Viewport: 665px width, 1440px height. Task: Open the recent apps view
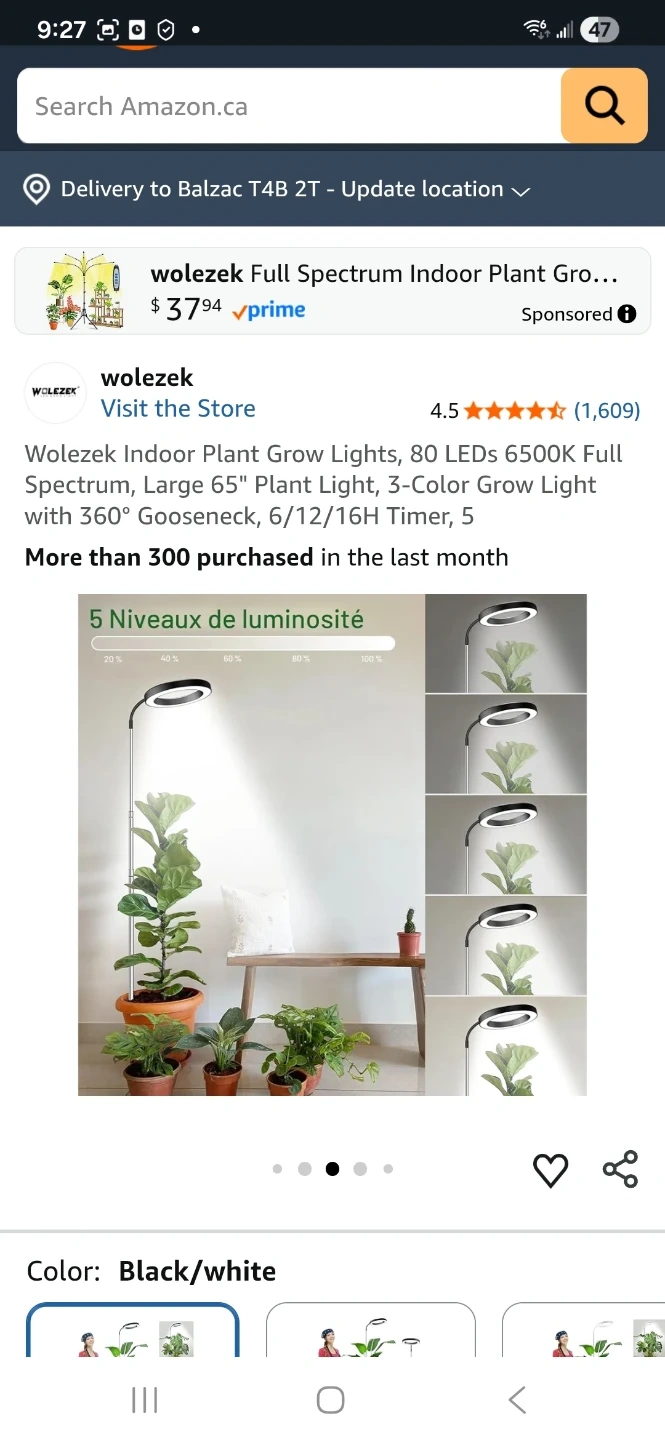(x=145, y=1400)
